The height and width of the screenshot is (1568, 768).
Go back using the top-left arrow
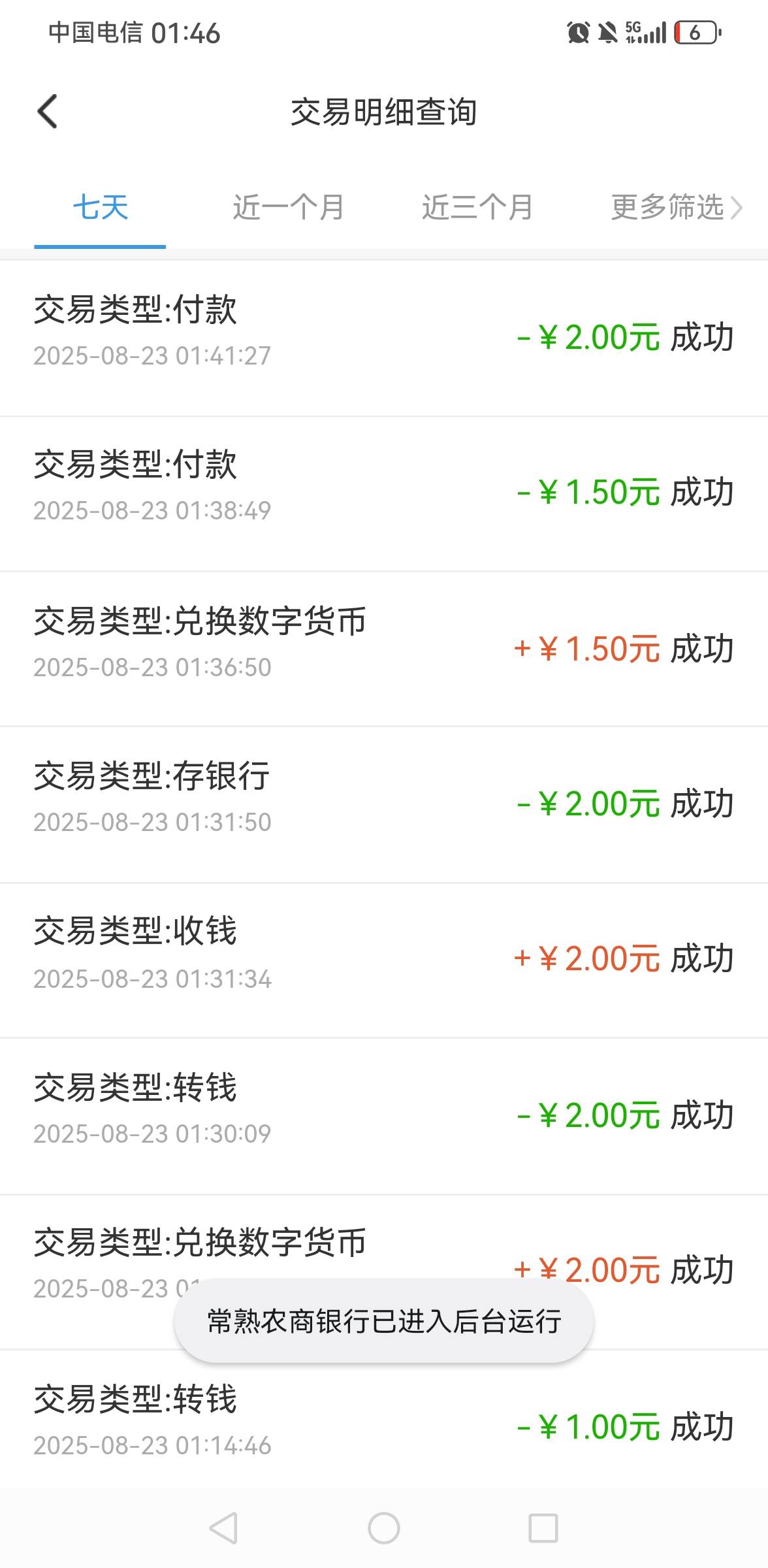pyautogui.click(x=48, y=112)
